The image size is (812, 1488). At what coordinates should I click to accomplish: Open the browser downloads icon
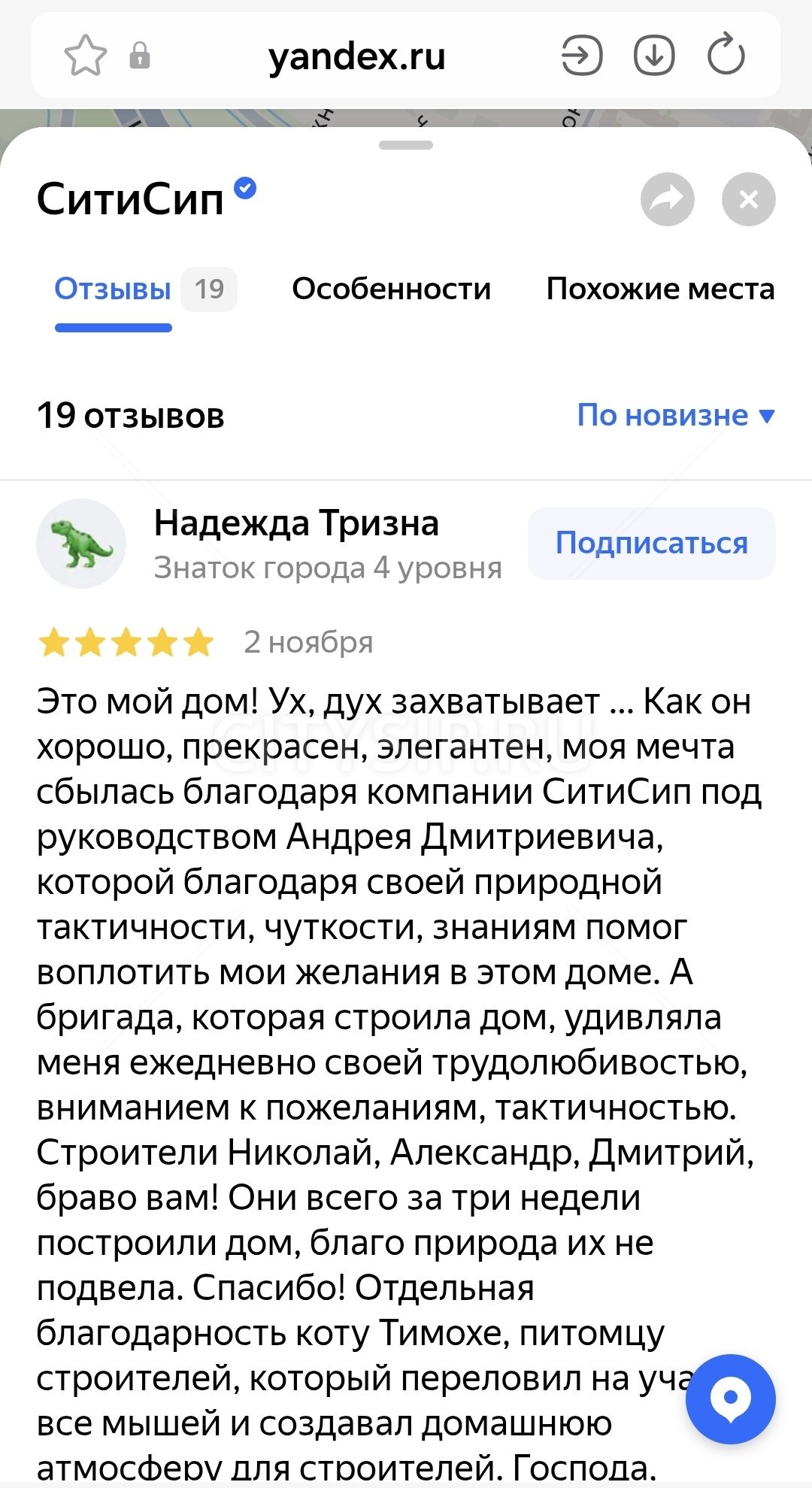(653, 56)
